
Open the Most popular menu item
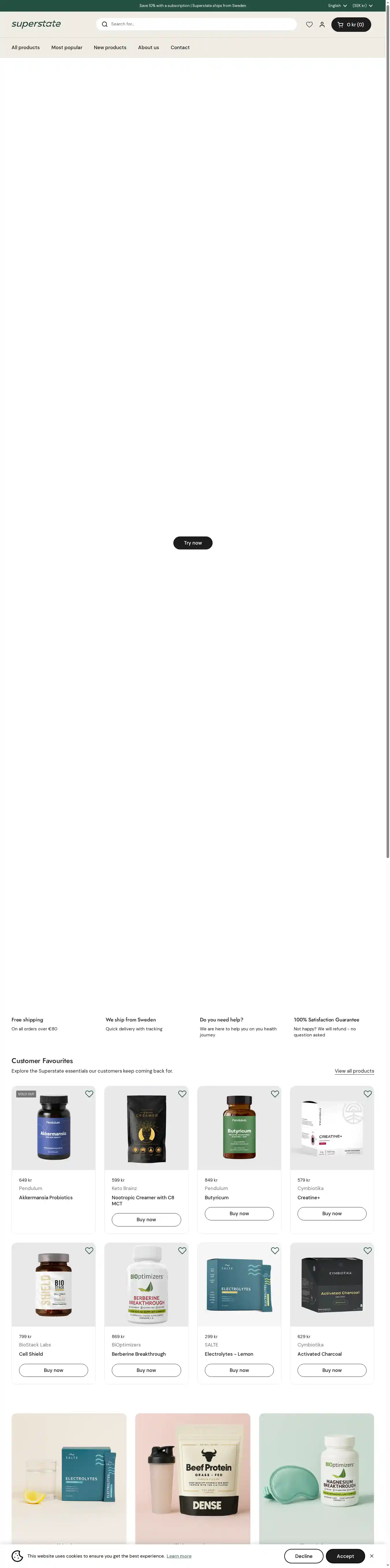(x=66, y=47)
